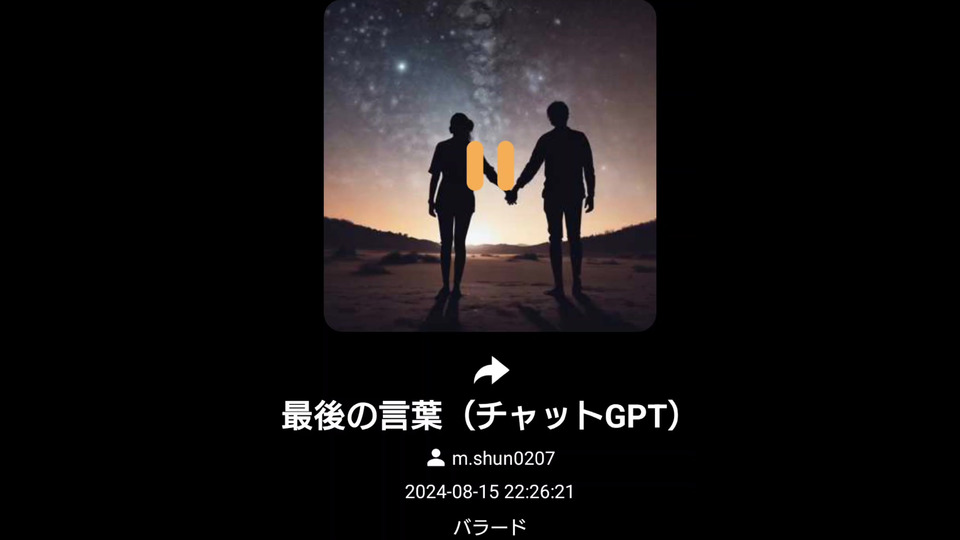Pause the playing song
960x540 pixels.
pyautogui.click(x=490, y=165)
